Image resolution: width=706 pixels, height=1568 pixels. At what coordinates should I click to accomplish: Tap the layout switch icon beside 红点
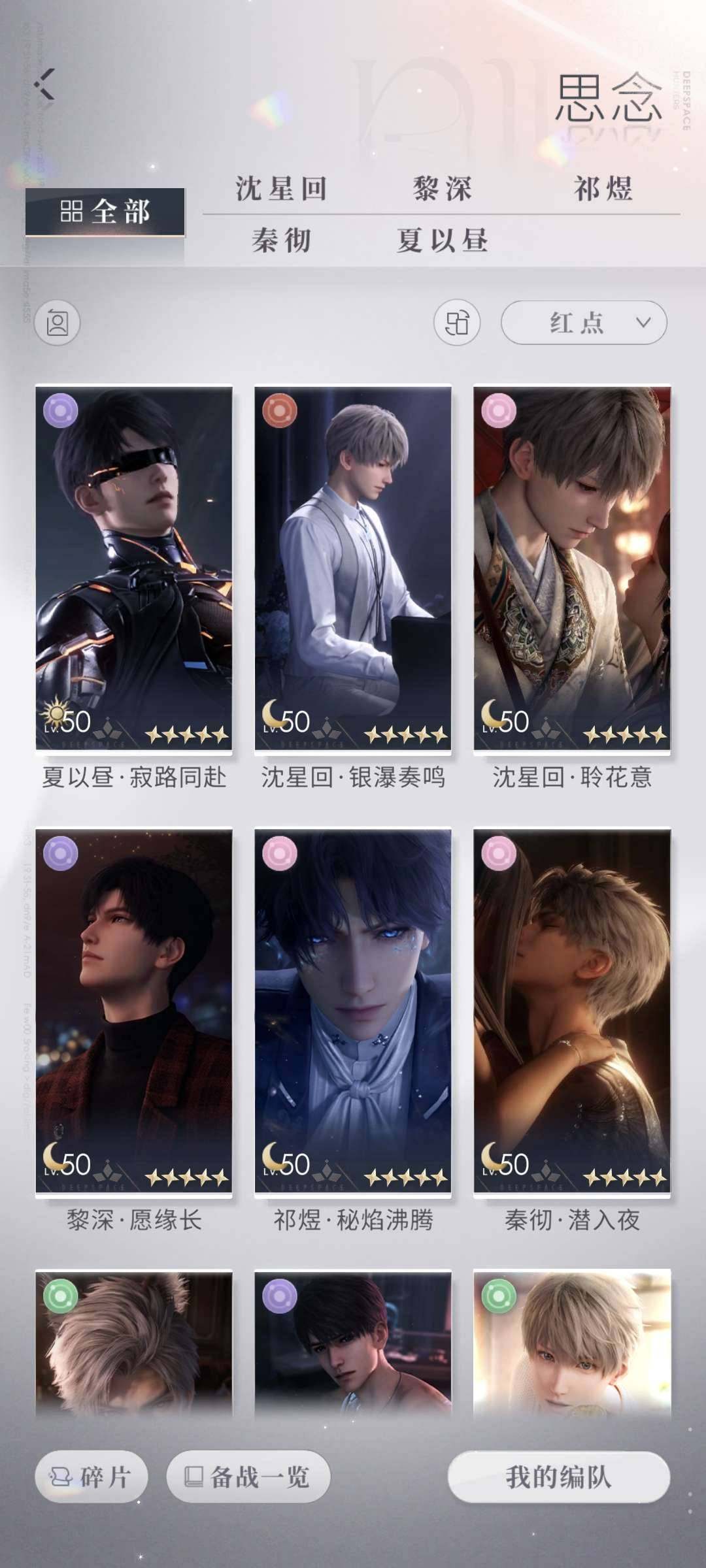pos(457,323)
